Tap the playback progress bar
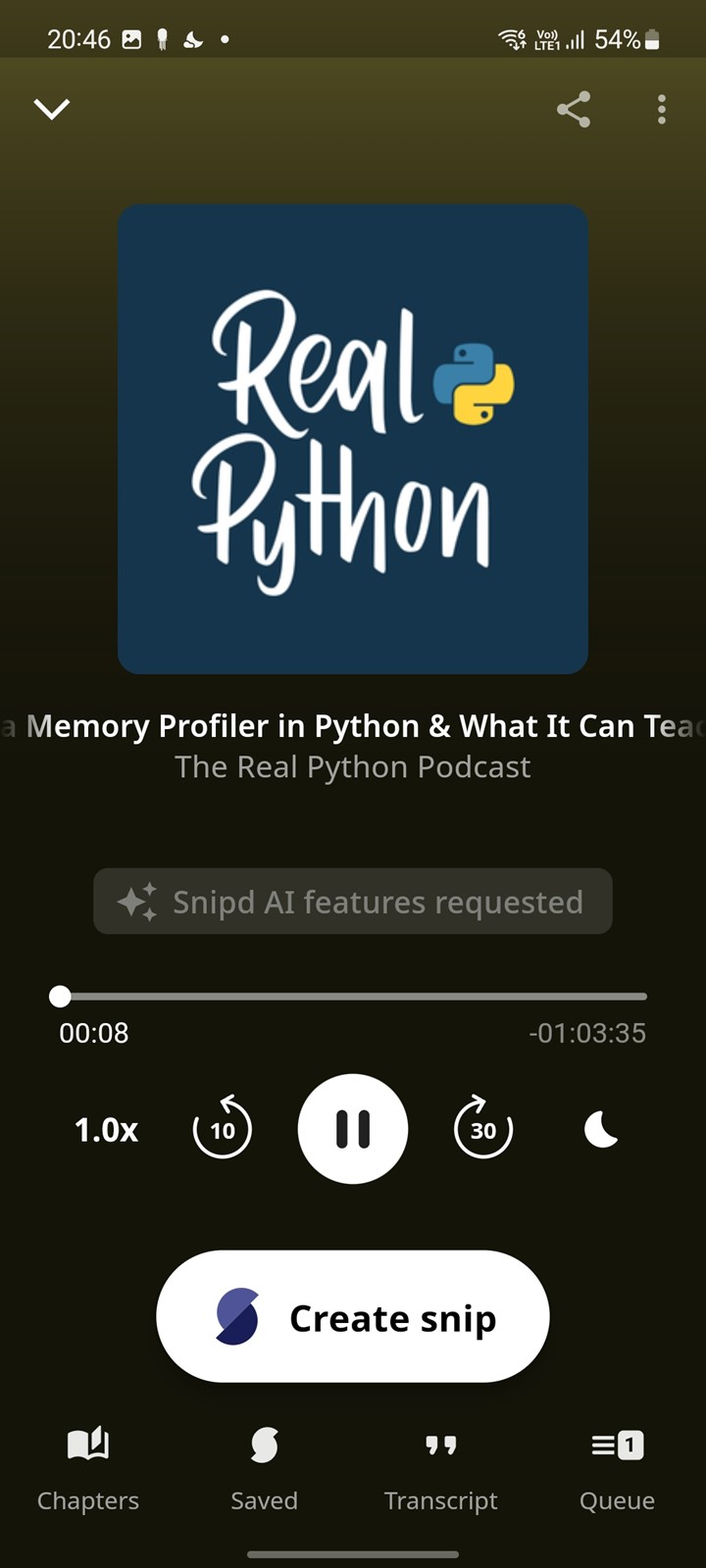 pos(353,997)
